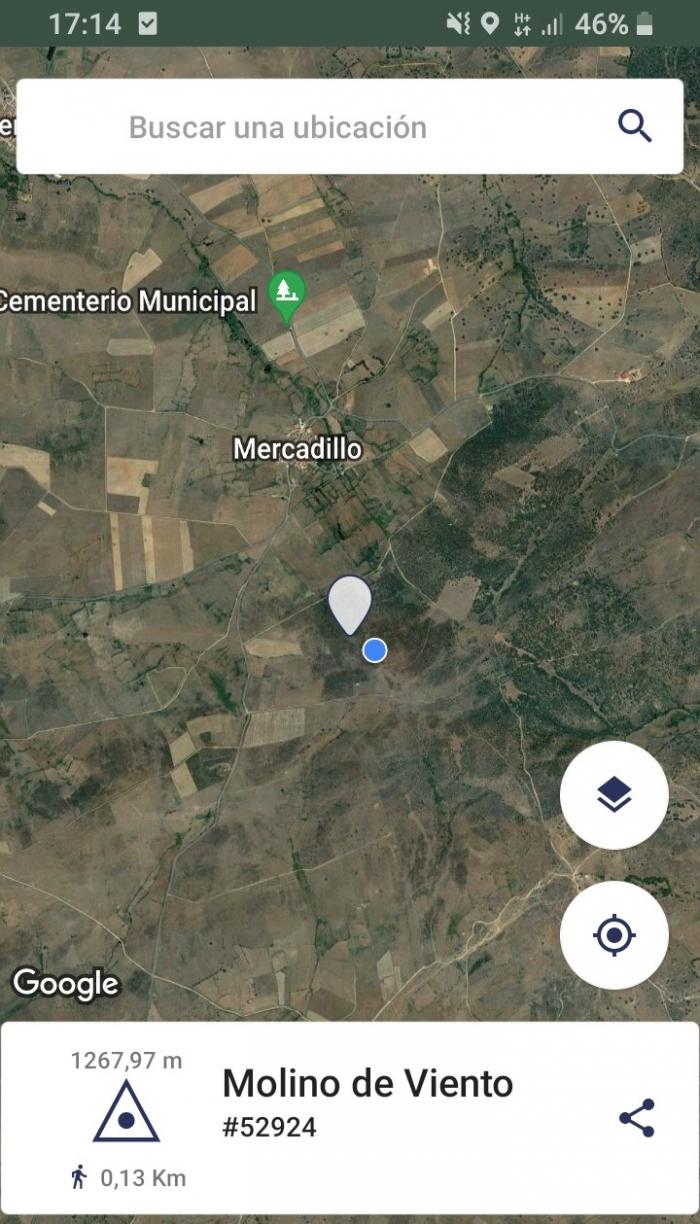Tap the Cementerio Municipal green marker
This screenshot has width=700, height=1224.
tap(288, 298)
